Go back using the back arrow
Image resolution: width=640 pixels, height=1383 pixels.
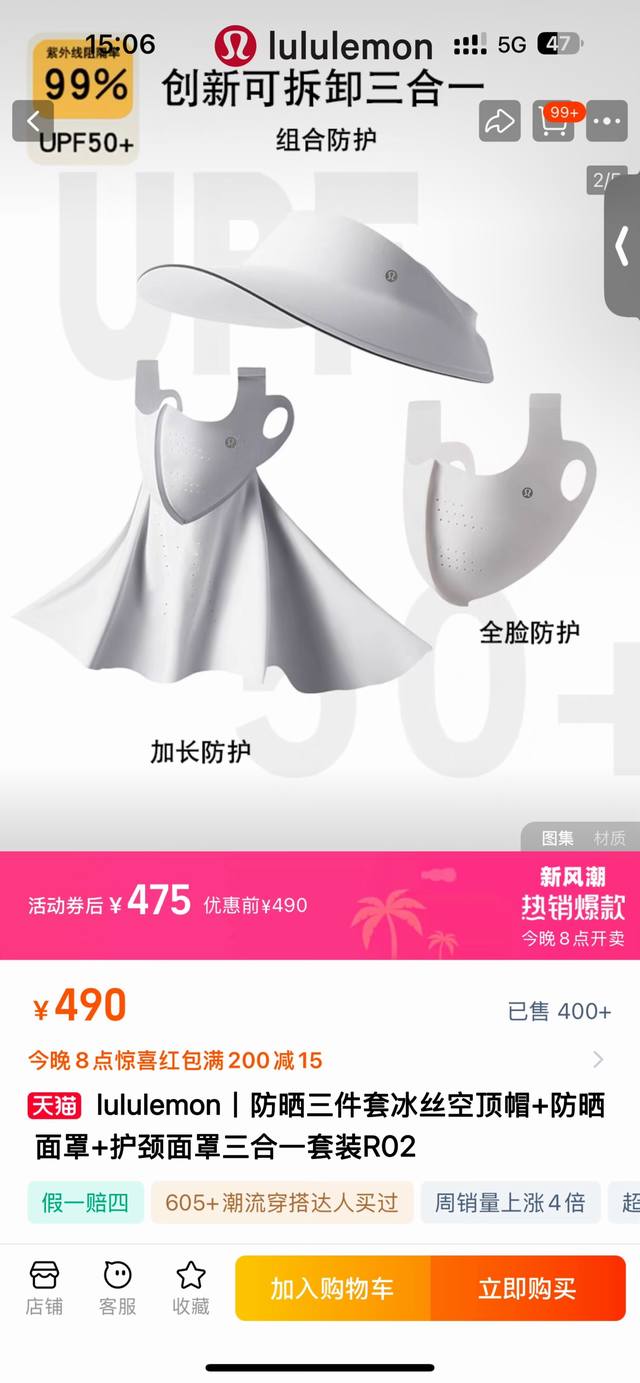33,121
